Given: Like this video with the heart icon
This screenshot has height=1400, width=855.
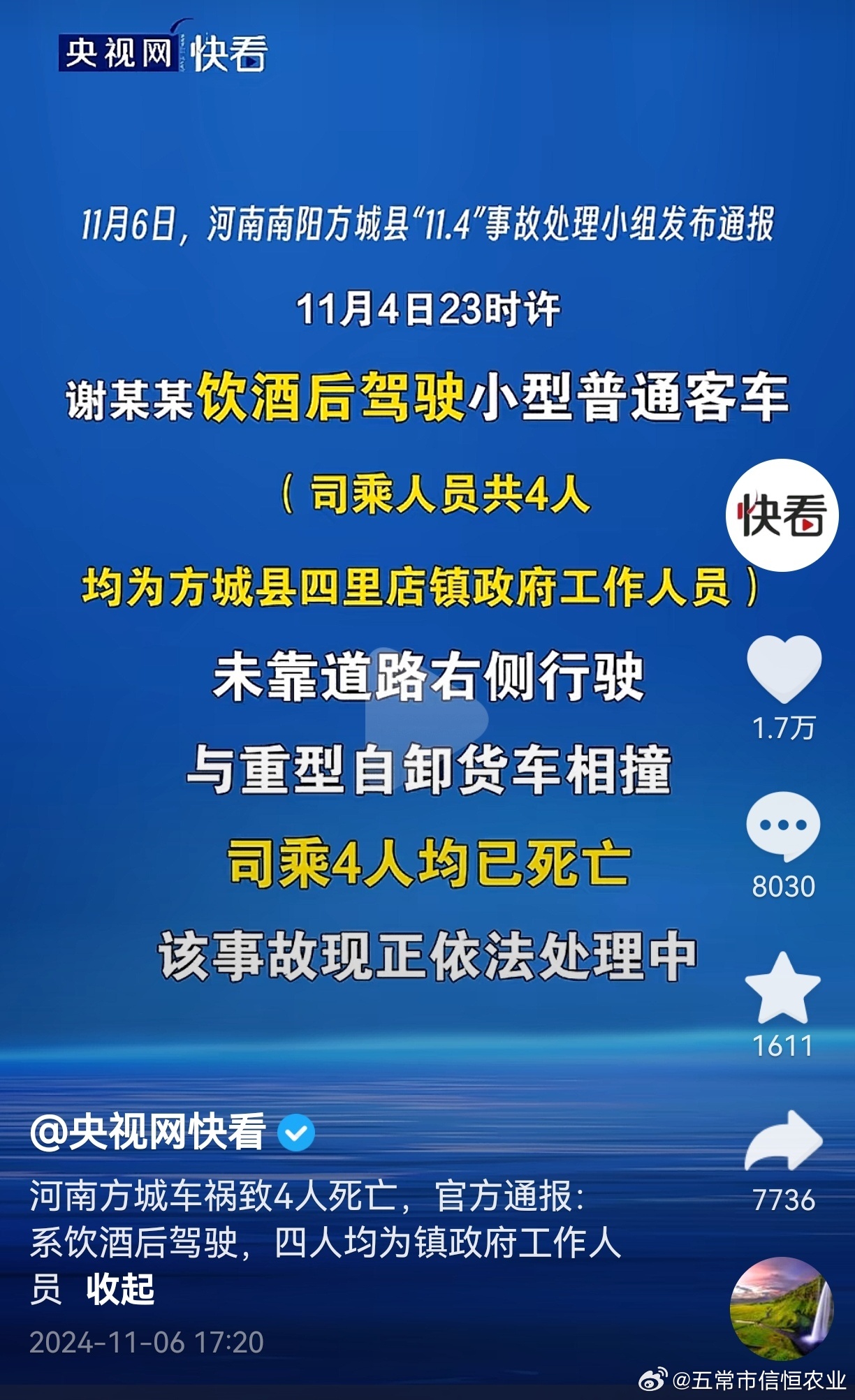Looking at the screenshot, I should coord(784,668).
